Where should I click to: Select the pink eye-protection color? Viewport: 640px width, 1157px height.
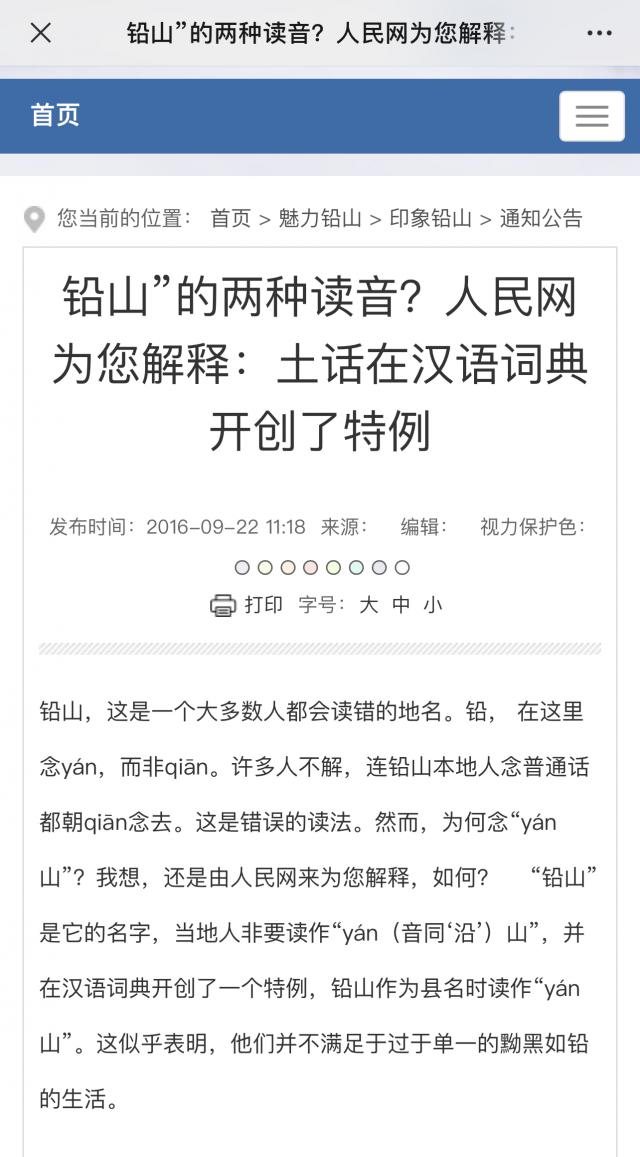click(x=310, y=568)
